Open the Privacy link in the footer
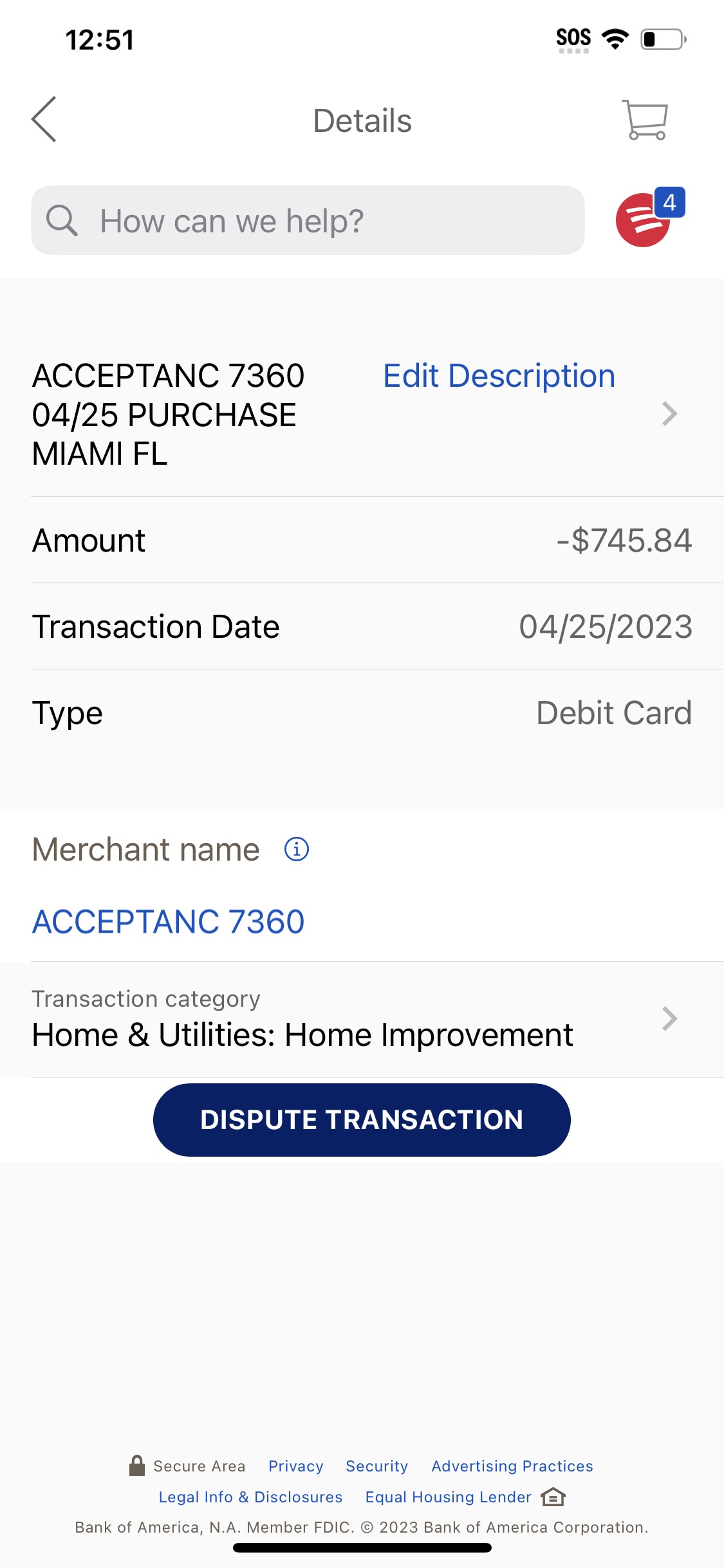Viewport: 724px width, 1568px height. [x=295, y=1466]
